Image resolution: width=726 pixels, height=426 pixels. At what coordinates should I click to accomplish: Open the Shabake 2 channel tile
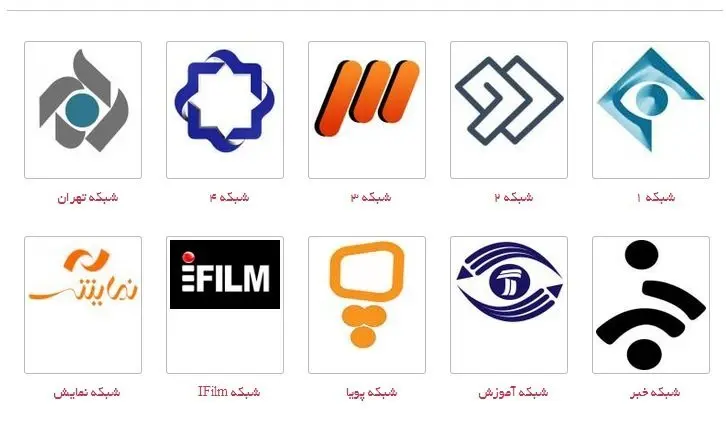509,109
